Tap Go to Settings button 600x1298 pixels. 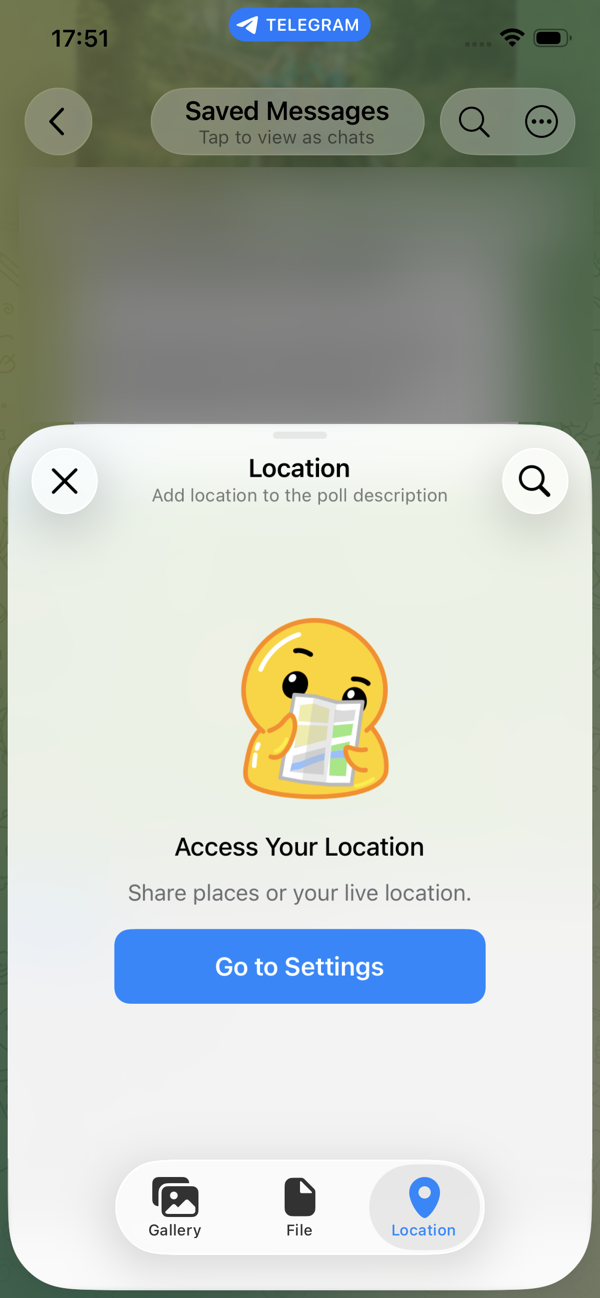tap(300, 966)
